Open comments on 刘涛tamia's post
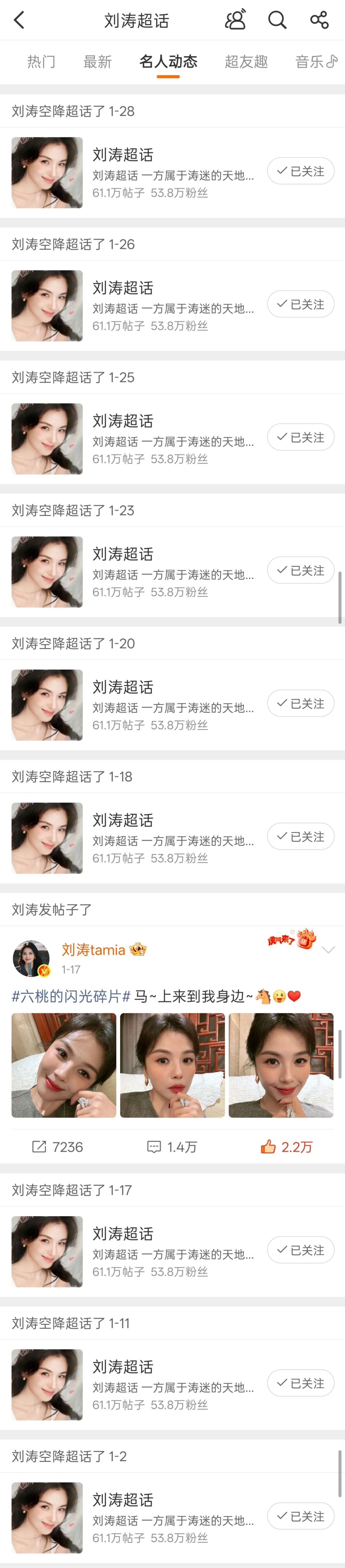Viewport: 345px width, 1568px height. coord(172,1147)
